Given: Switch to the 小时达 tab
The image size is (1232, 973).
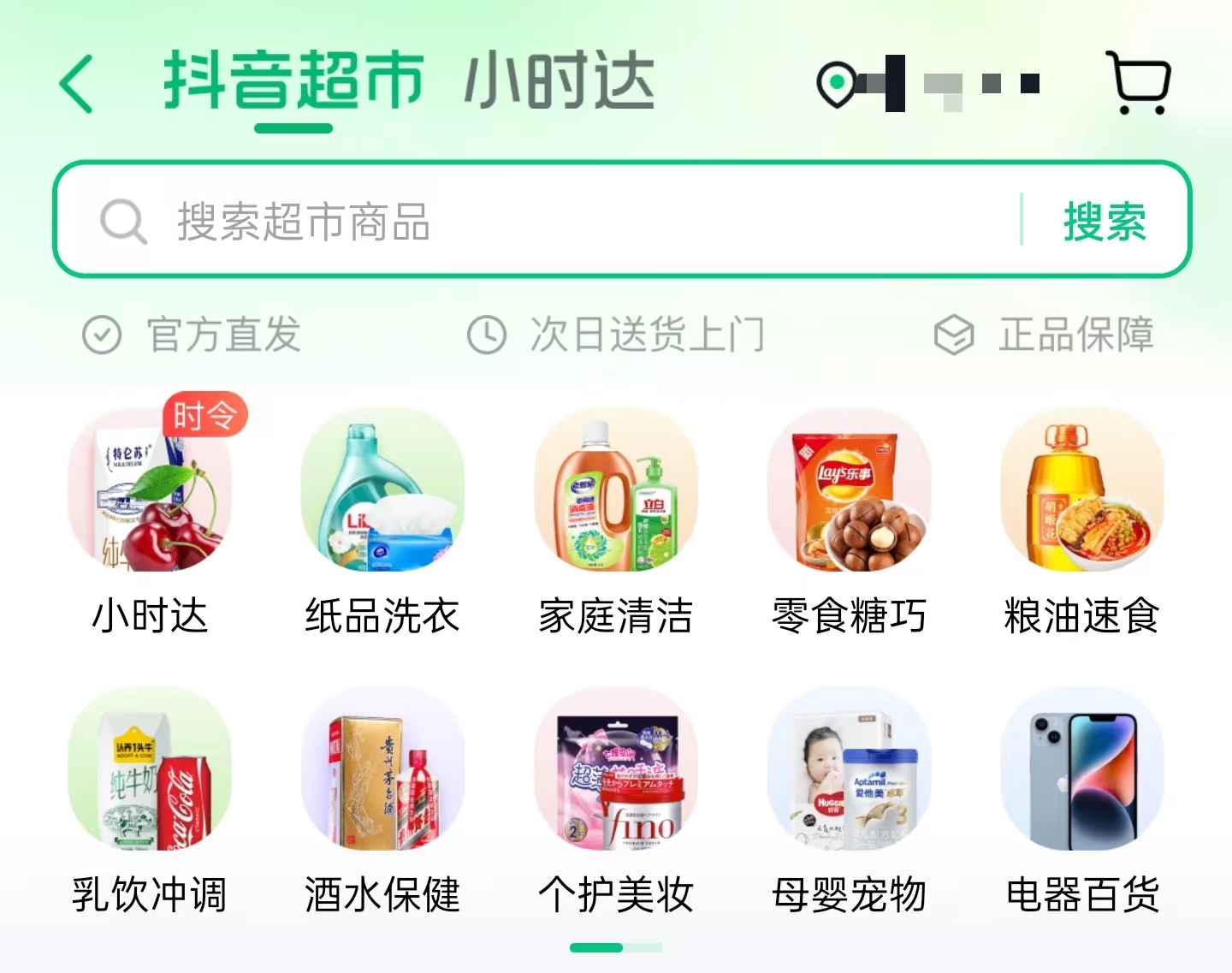Looking at the screenshot, I should [x=560, y=81].
